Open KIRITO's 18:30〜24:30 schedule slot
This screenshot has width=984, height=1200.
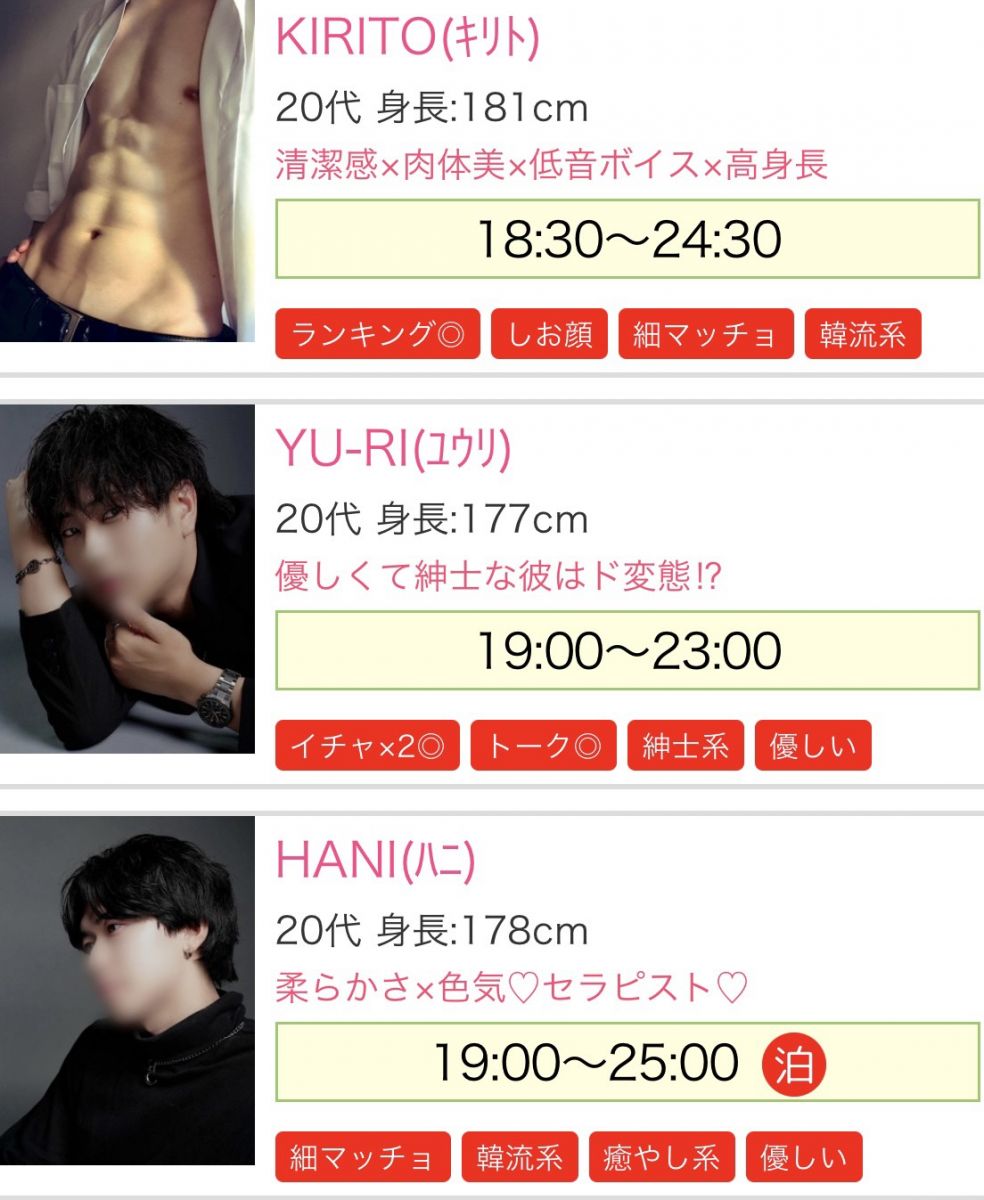(627, 239)
